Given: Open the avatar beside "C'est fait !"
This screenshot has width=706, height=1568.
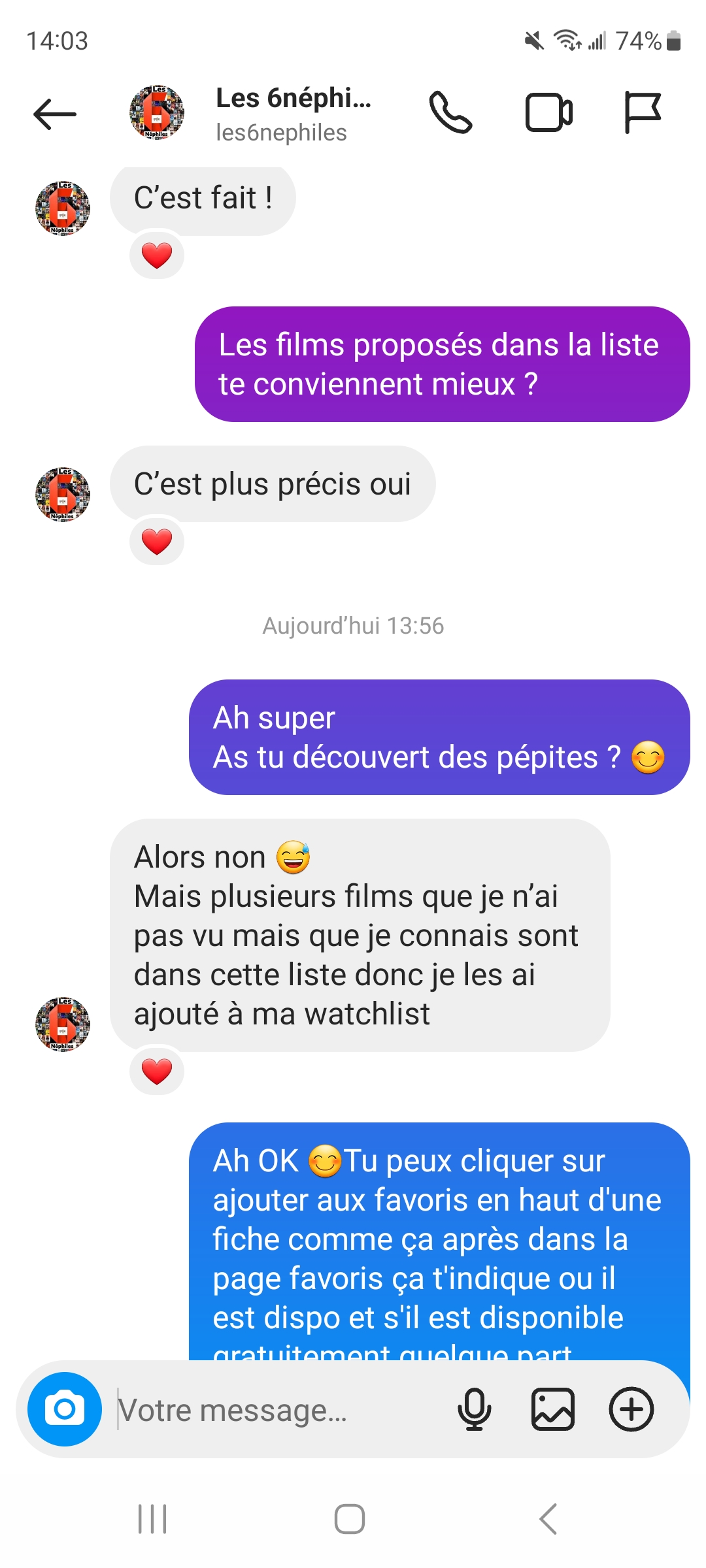Looking at the screenshot, I should click(x=63, y=208).
